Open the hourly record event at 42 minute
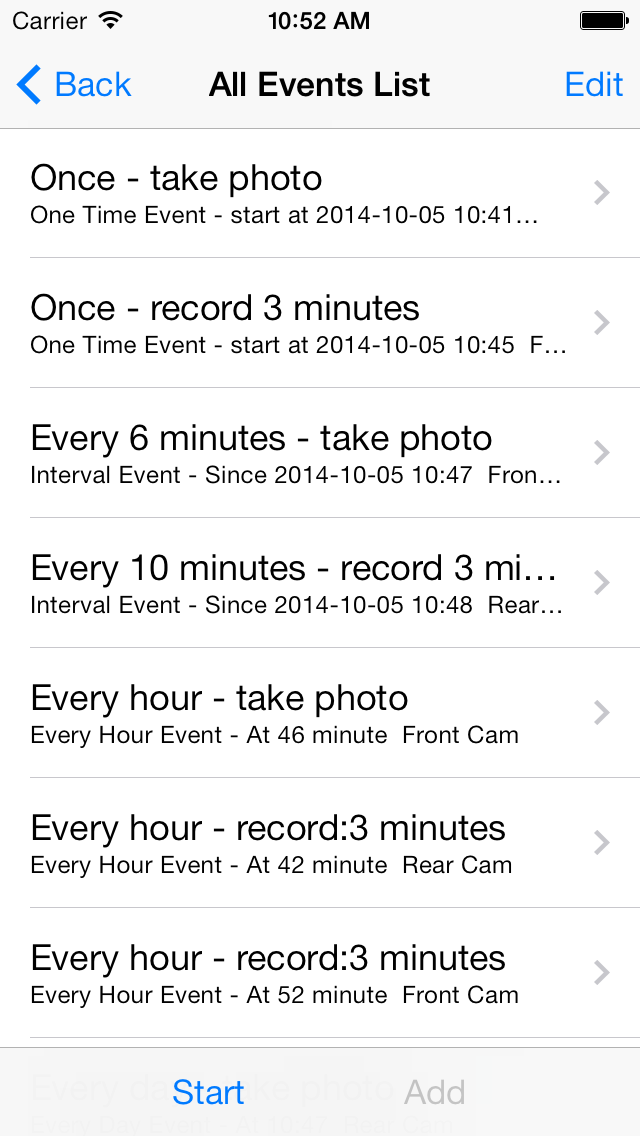This screenshot has width=640, height=1136. tap(320, 843)
